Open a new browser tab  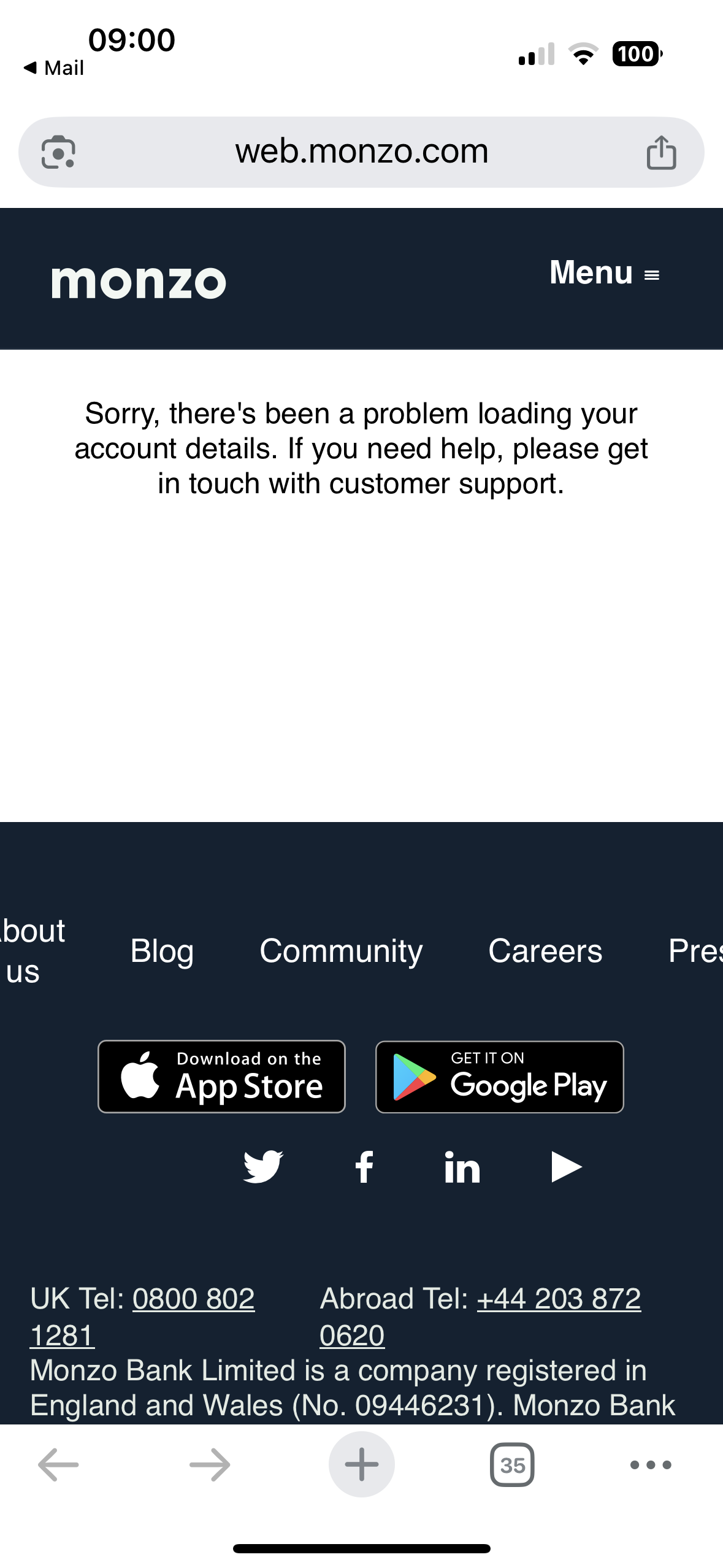(361, 1465)
